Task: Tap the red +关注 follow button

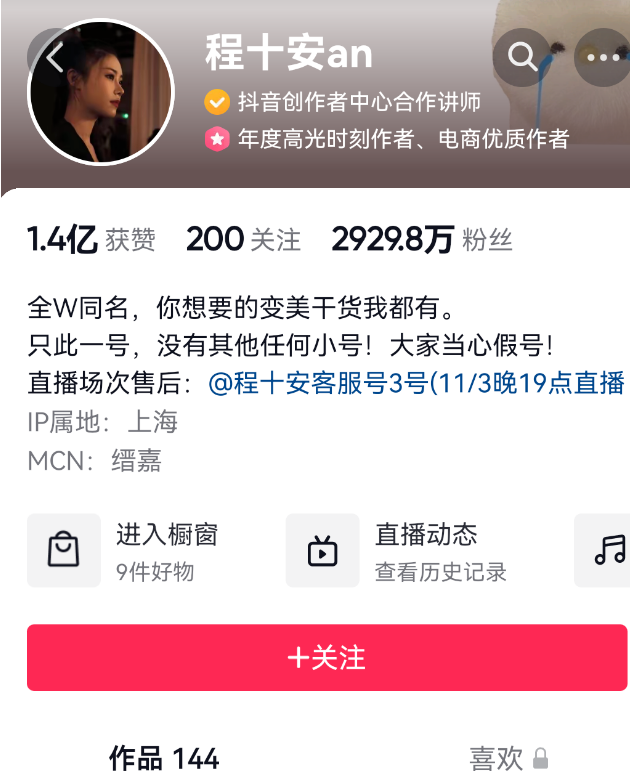Action: pos(327,657)
